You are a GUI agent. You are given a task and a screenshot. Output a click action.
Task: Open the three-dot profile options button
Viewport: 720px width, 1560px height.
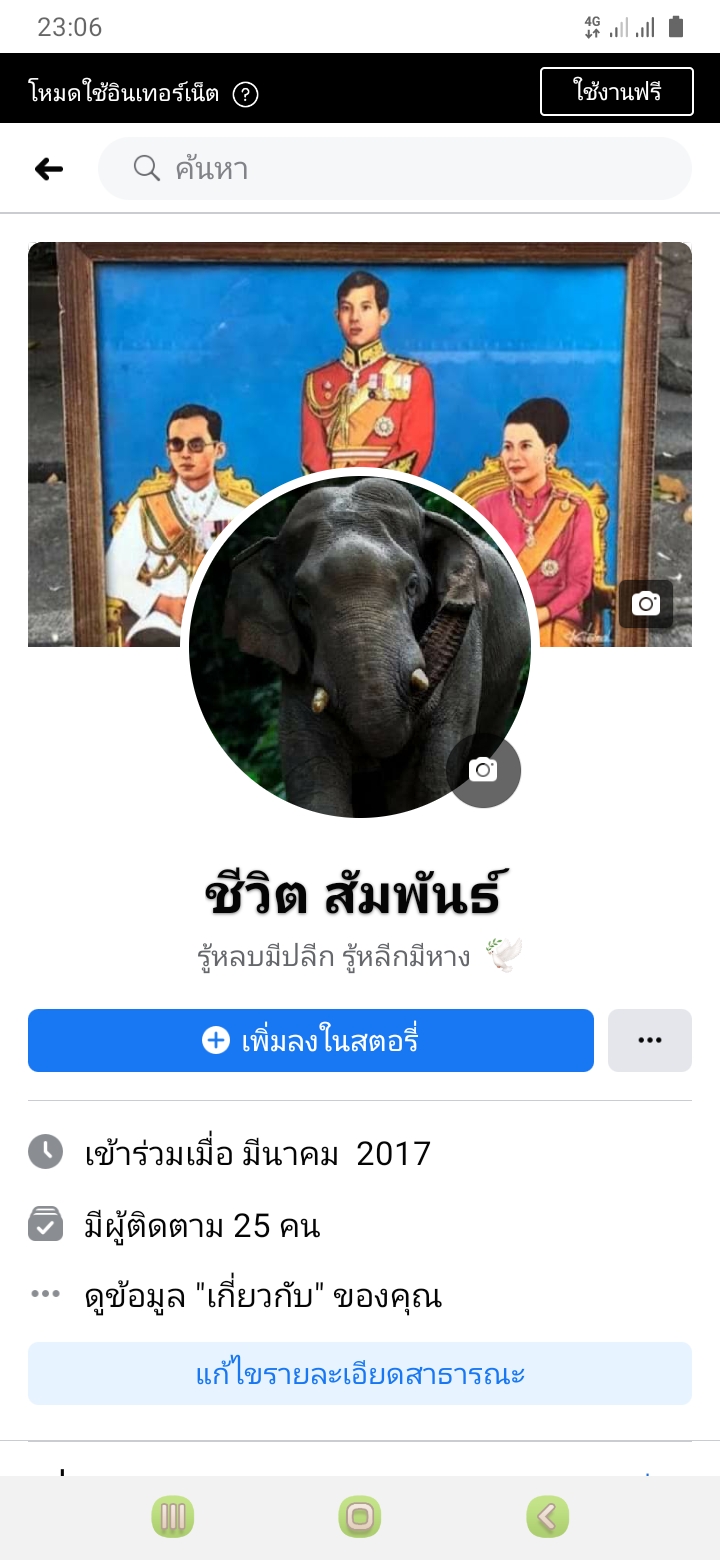tap(650, 1041)
